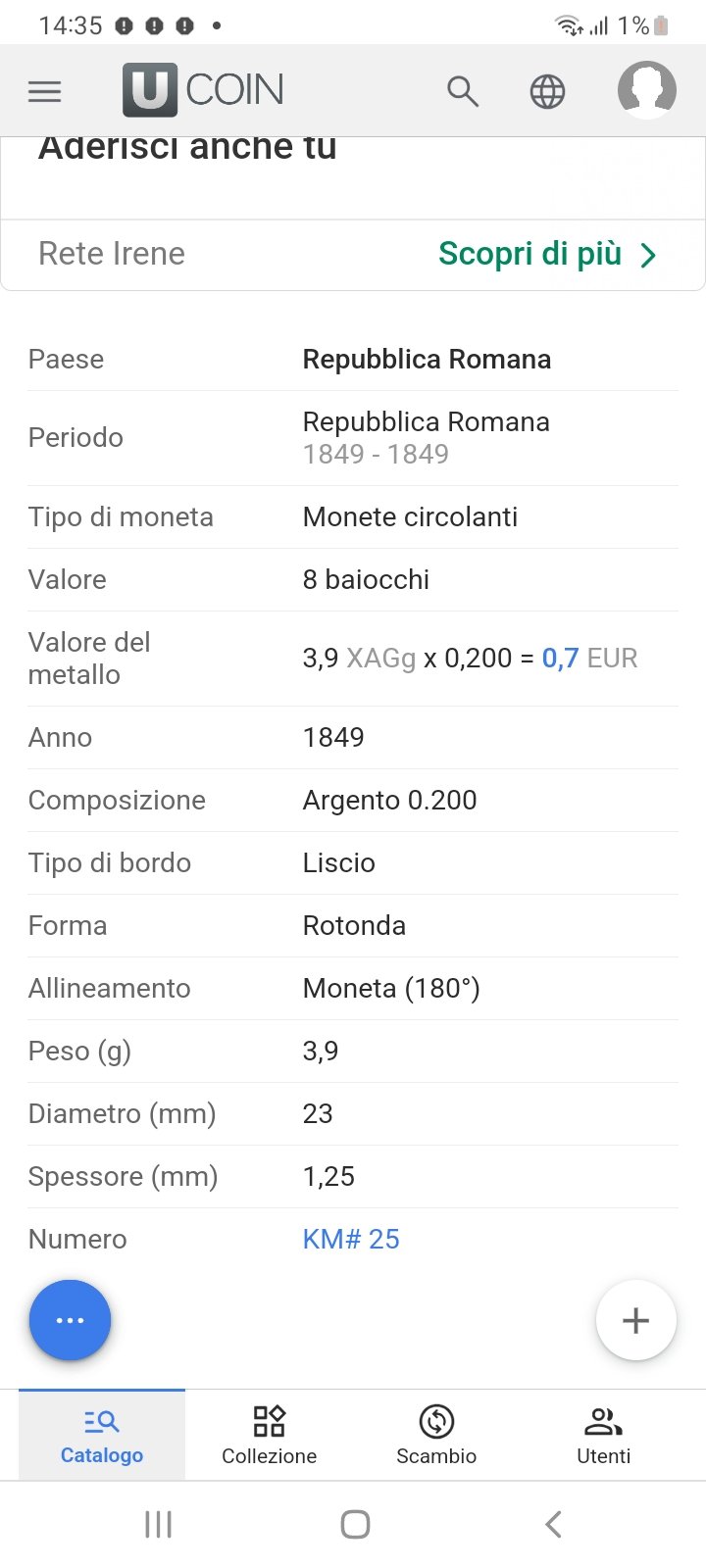Tap the blue three-dots floating button
Screen dimensions: 706x1568
coord(71,1320)
